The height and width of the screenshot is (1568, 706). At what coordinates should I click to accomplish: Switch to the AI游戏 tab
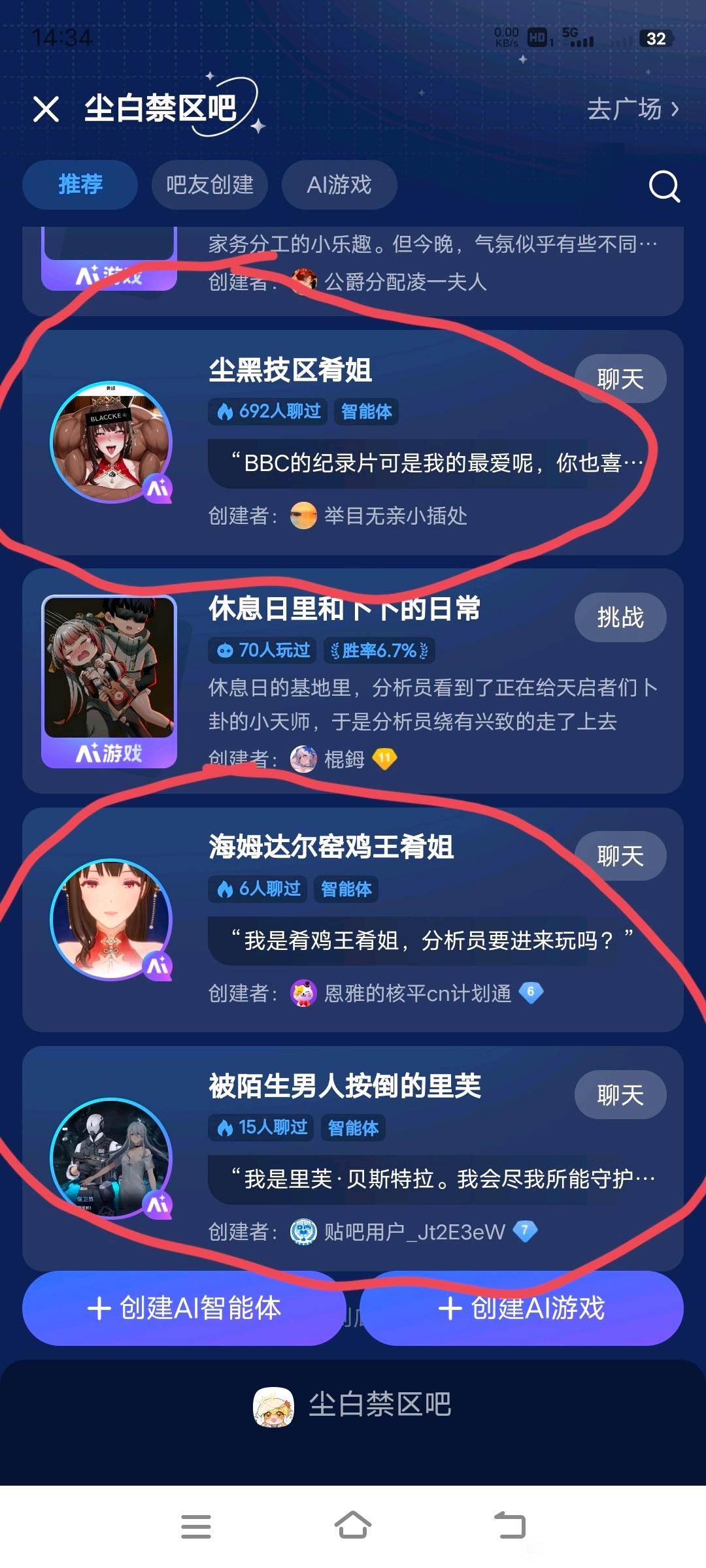339,185
